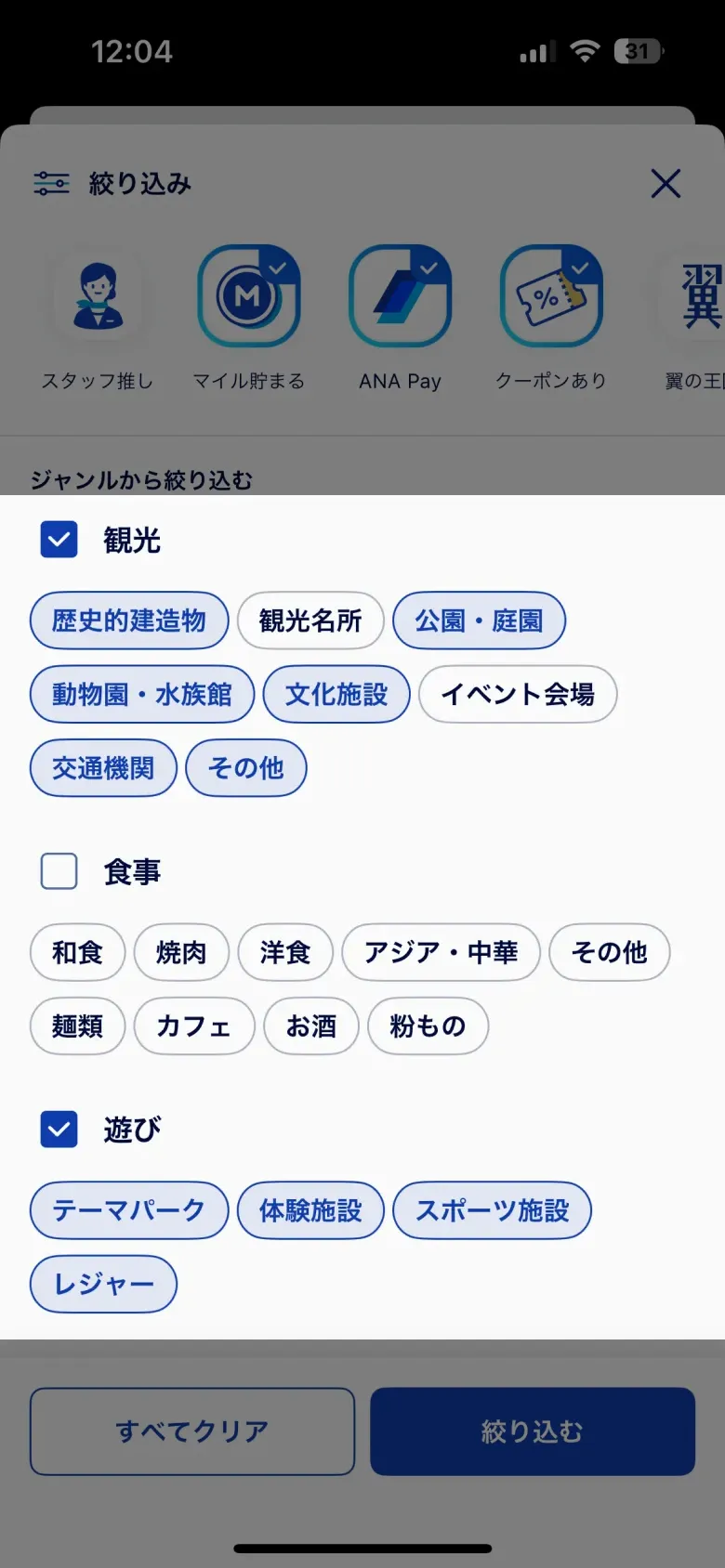725x1568 pixels.
Task: Deselect the 公園・庭園 tag
Action: pyautogui.click(x=480, y=621)
